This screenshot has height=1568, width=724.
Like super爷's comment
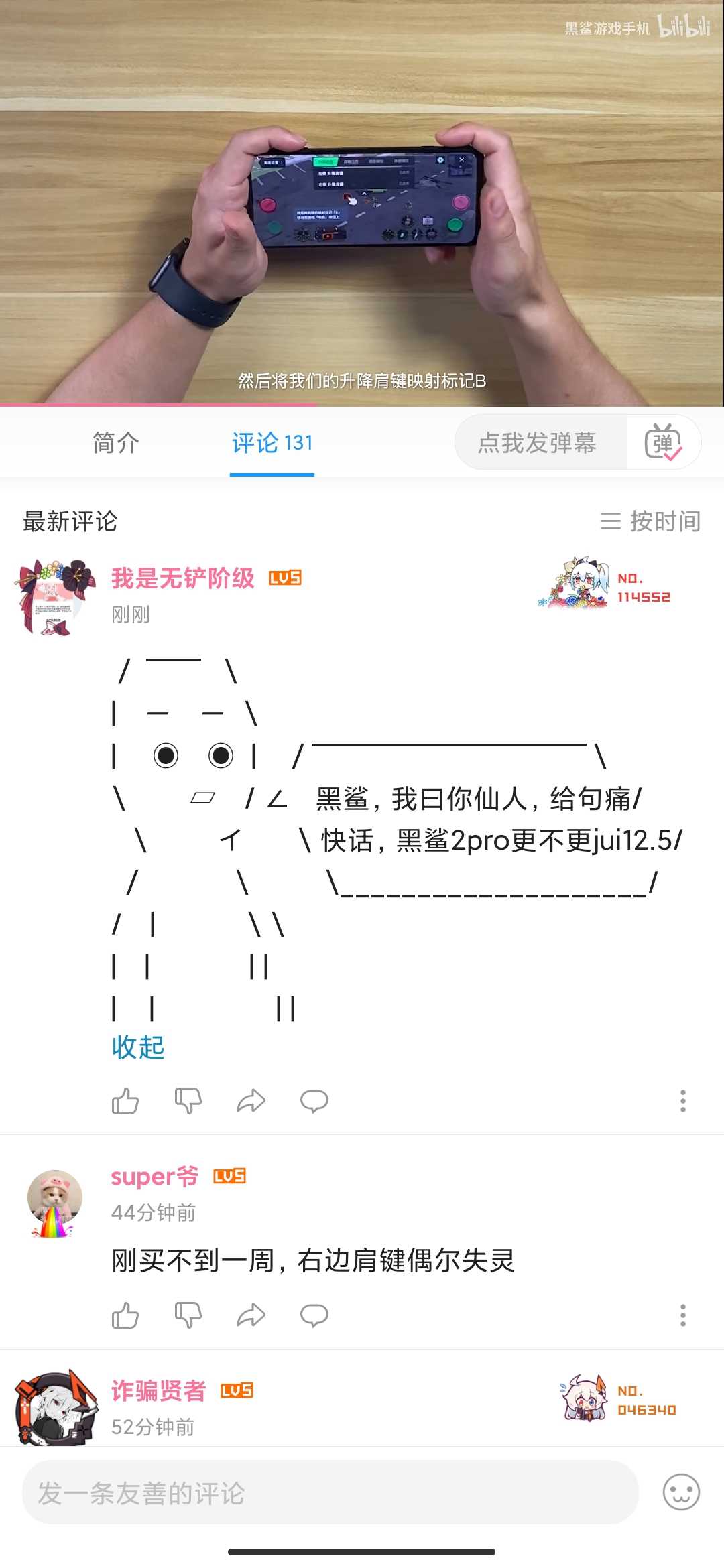click(125, 1315)
